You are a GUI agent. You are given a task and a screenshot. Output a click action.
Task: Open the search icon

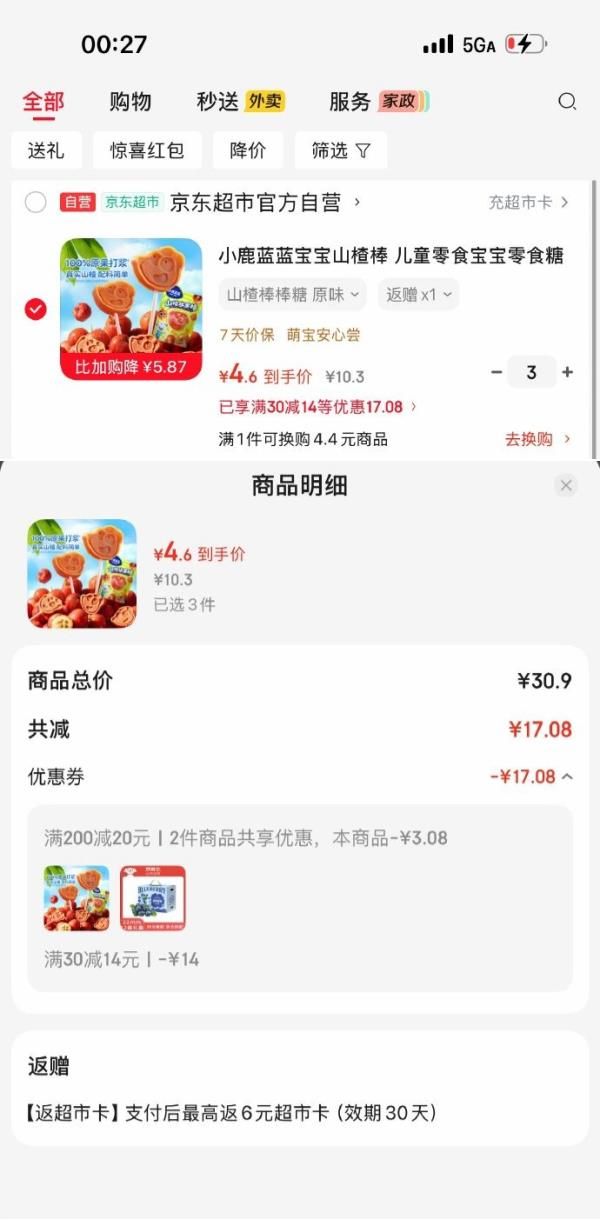[567, 101]
